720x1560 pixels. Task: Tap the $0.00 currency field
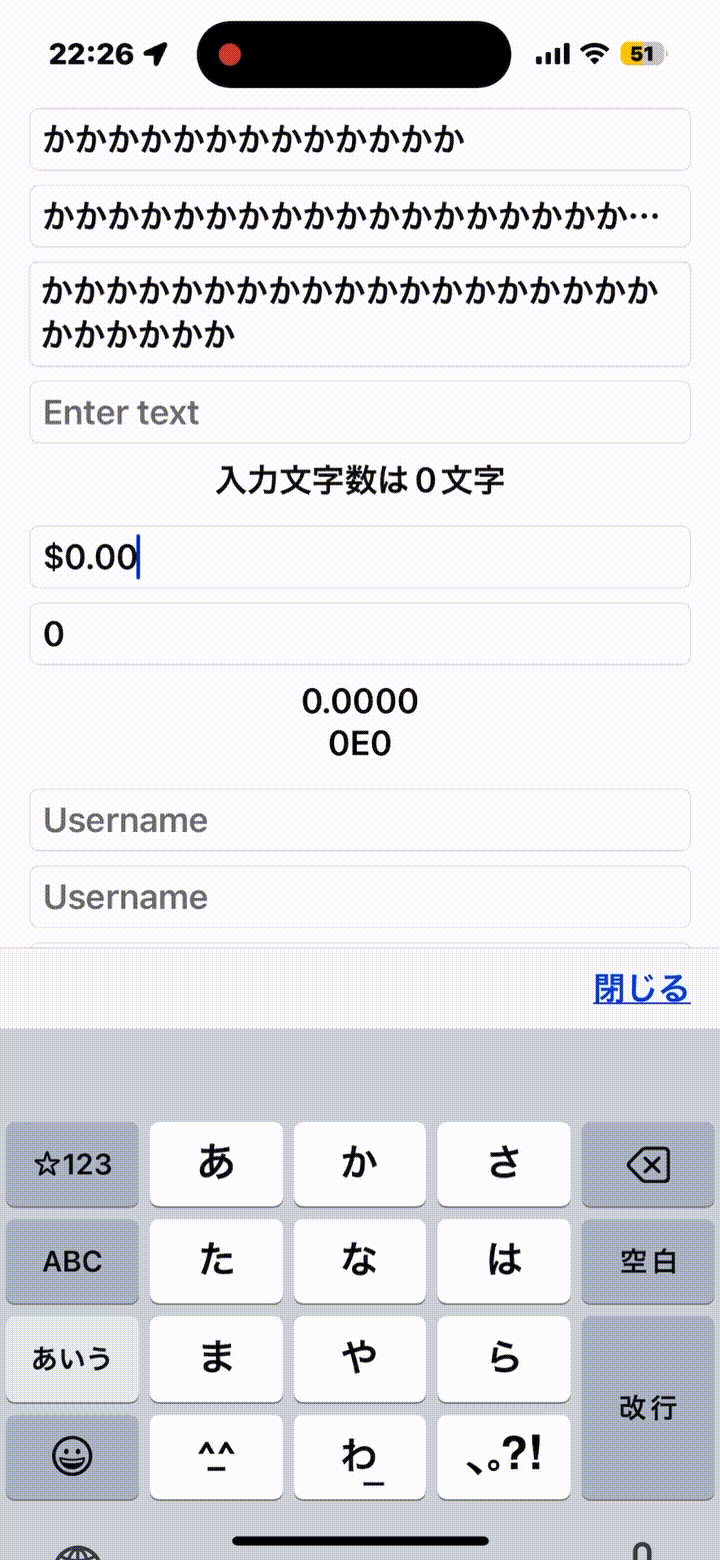360,557
